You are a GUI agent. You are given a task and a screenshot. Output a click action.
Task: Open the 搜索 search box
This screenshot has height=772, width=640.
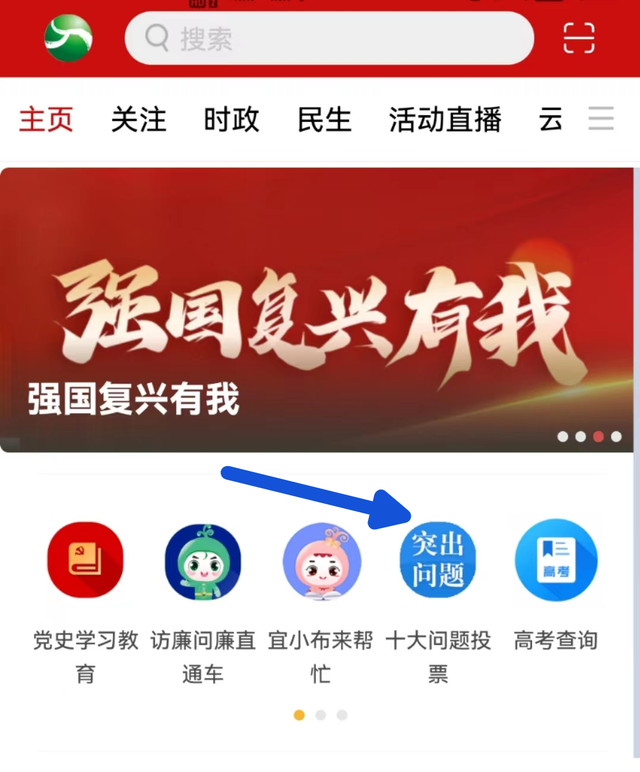click(x=330, y=39)
